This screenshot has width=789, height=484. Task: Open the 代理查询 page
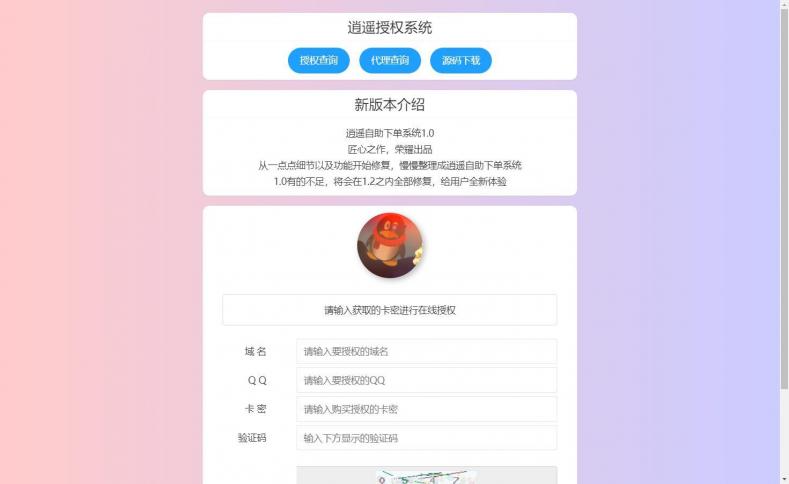pyautogui.click(x=389, y=61)
